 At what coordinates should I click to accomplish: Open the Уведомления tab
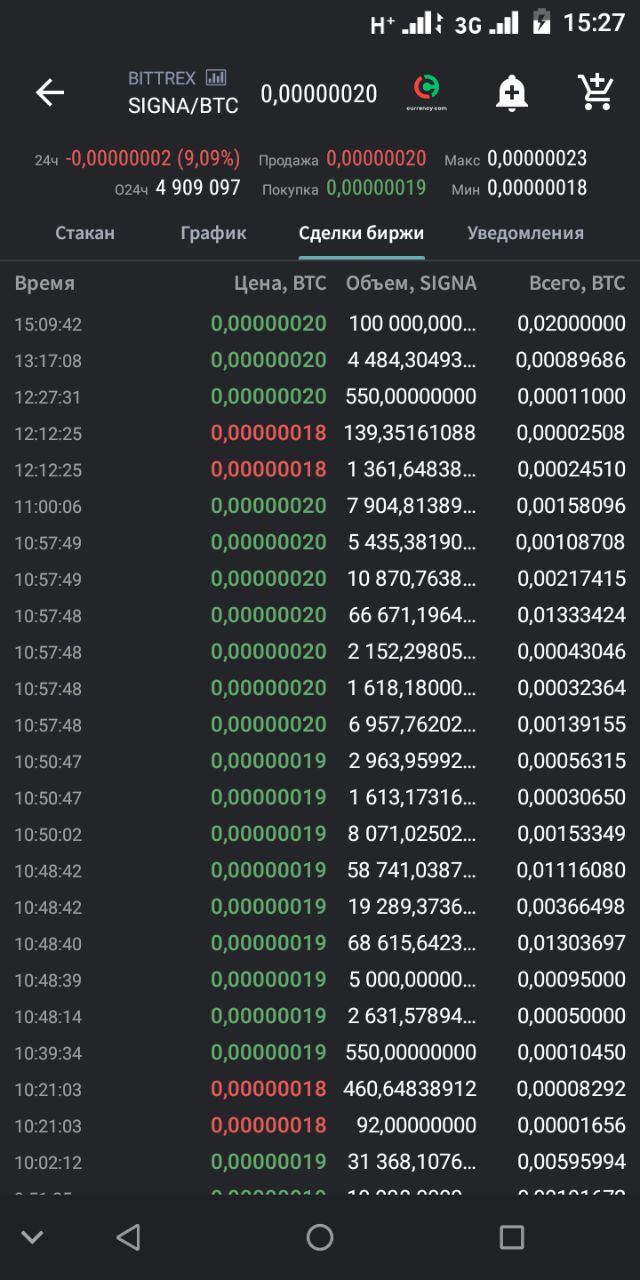pyautogui.click(x=525, y=233)
